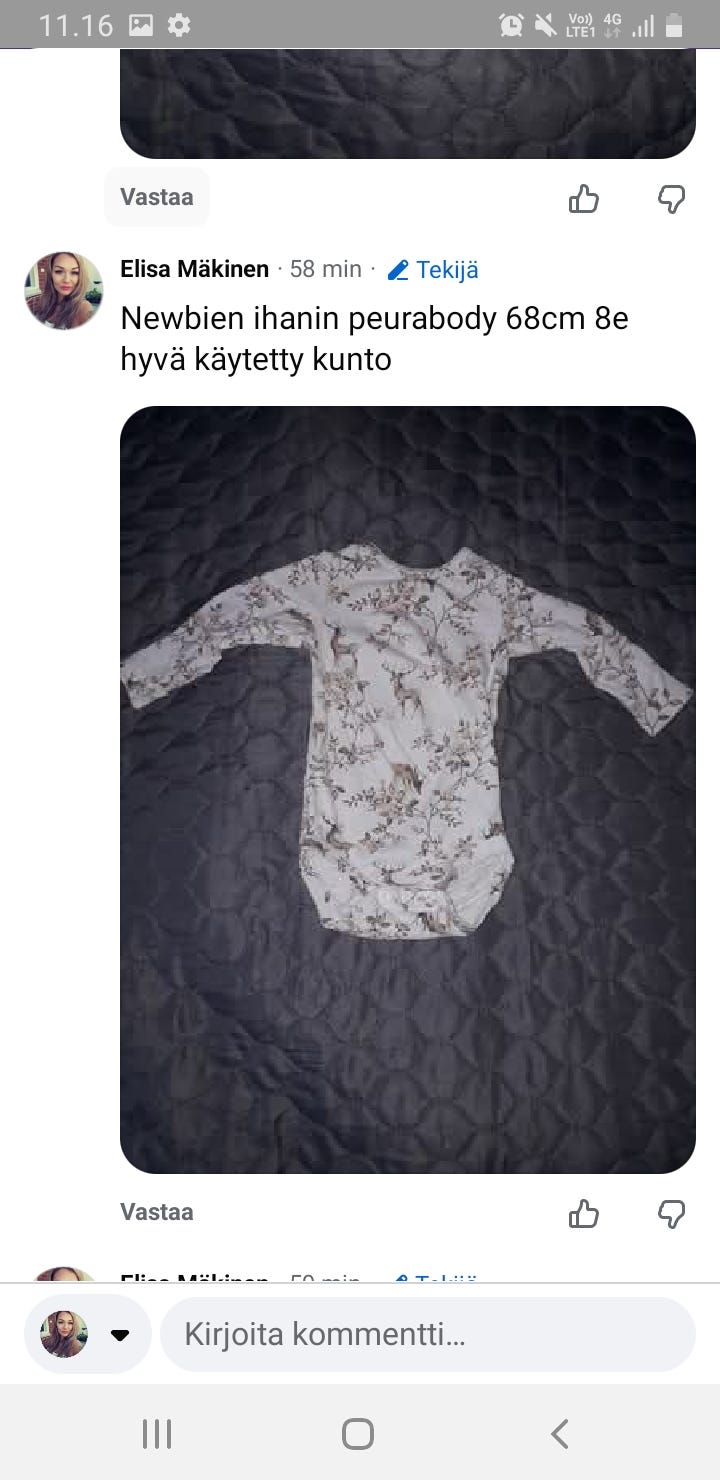This screenshot has height=1480, width=720.
Task: View Elisa Mäkinen's profile picture
Action: [64, 290]
